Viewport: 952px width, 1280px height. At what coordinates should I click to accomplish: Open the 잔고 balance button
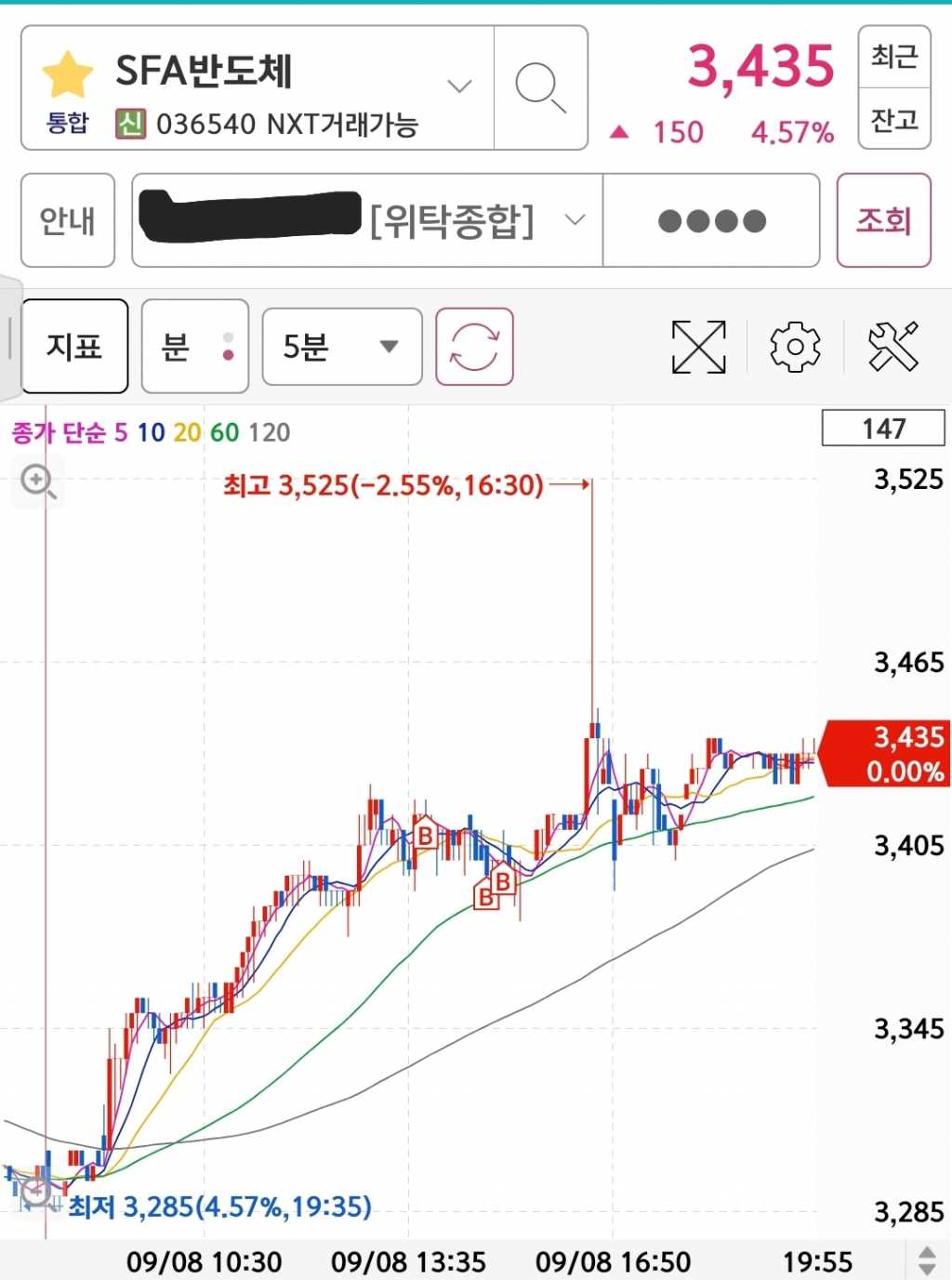893,119
